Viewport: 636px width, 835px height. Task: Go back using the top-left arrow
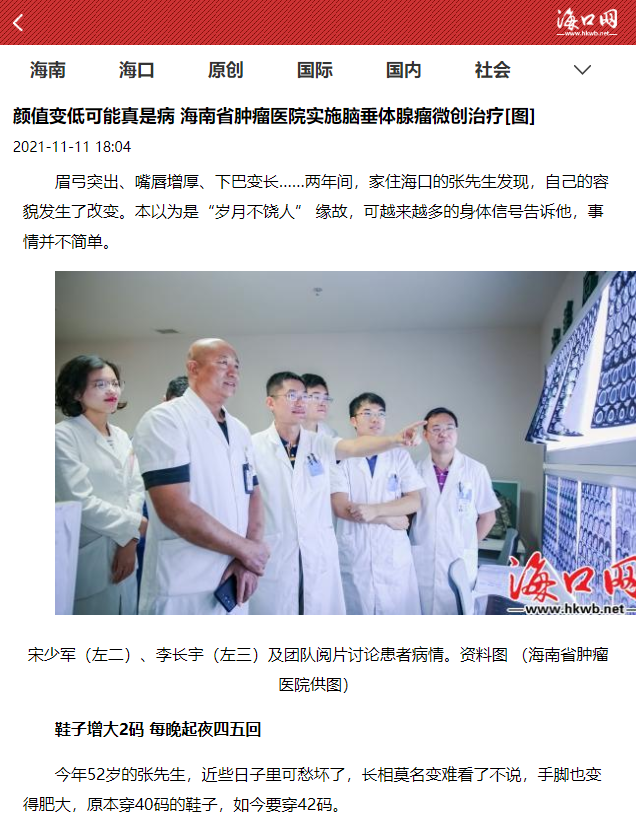click(x=18, y=23)
